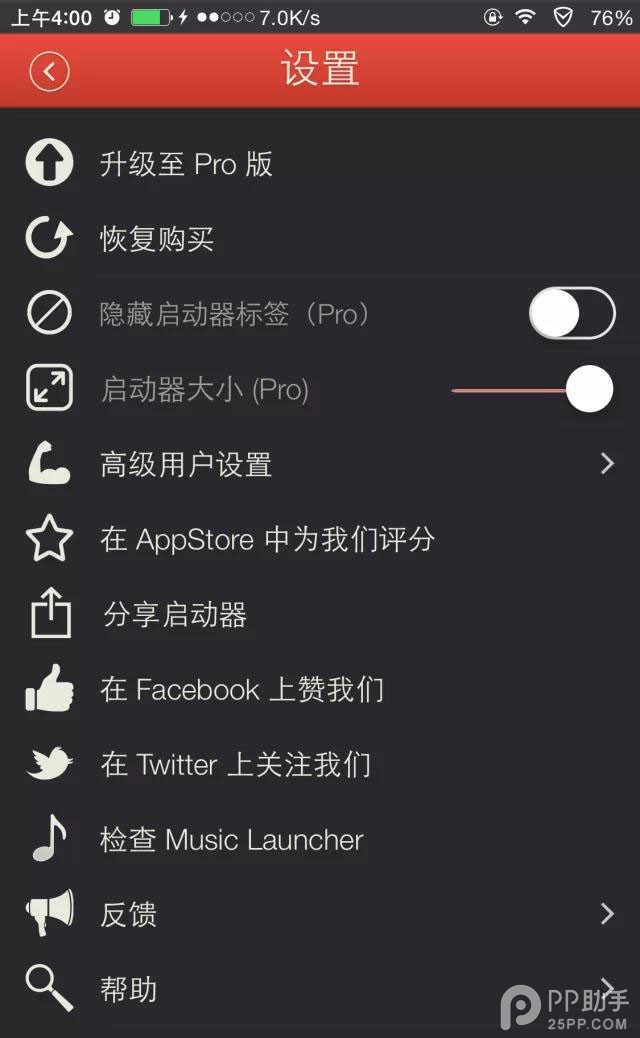Open the 反馈 feedback row
The image size is (640, 1038).
128,914
